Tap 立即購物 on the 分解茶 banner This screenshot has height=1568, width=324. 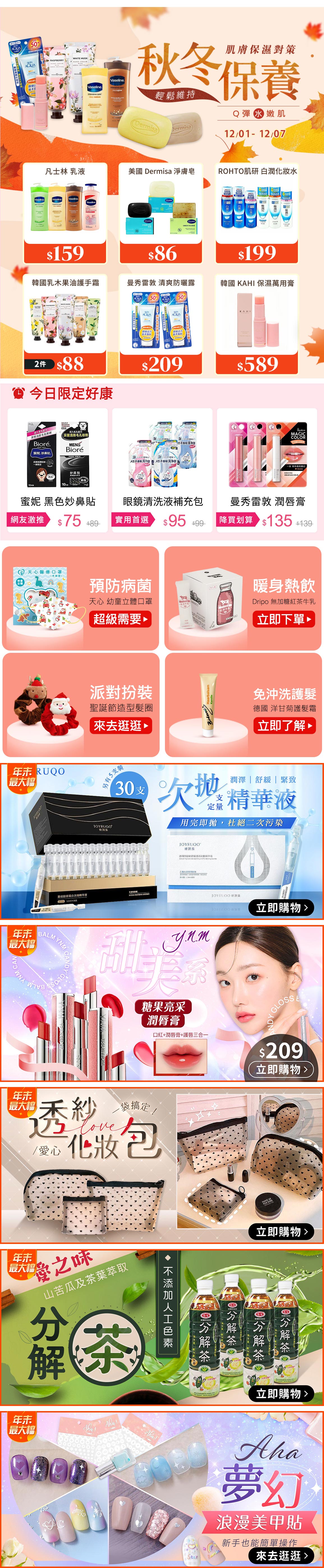click(281, 1393)
